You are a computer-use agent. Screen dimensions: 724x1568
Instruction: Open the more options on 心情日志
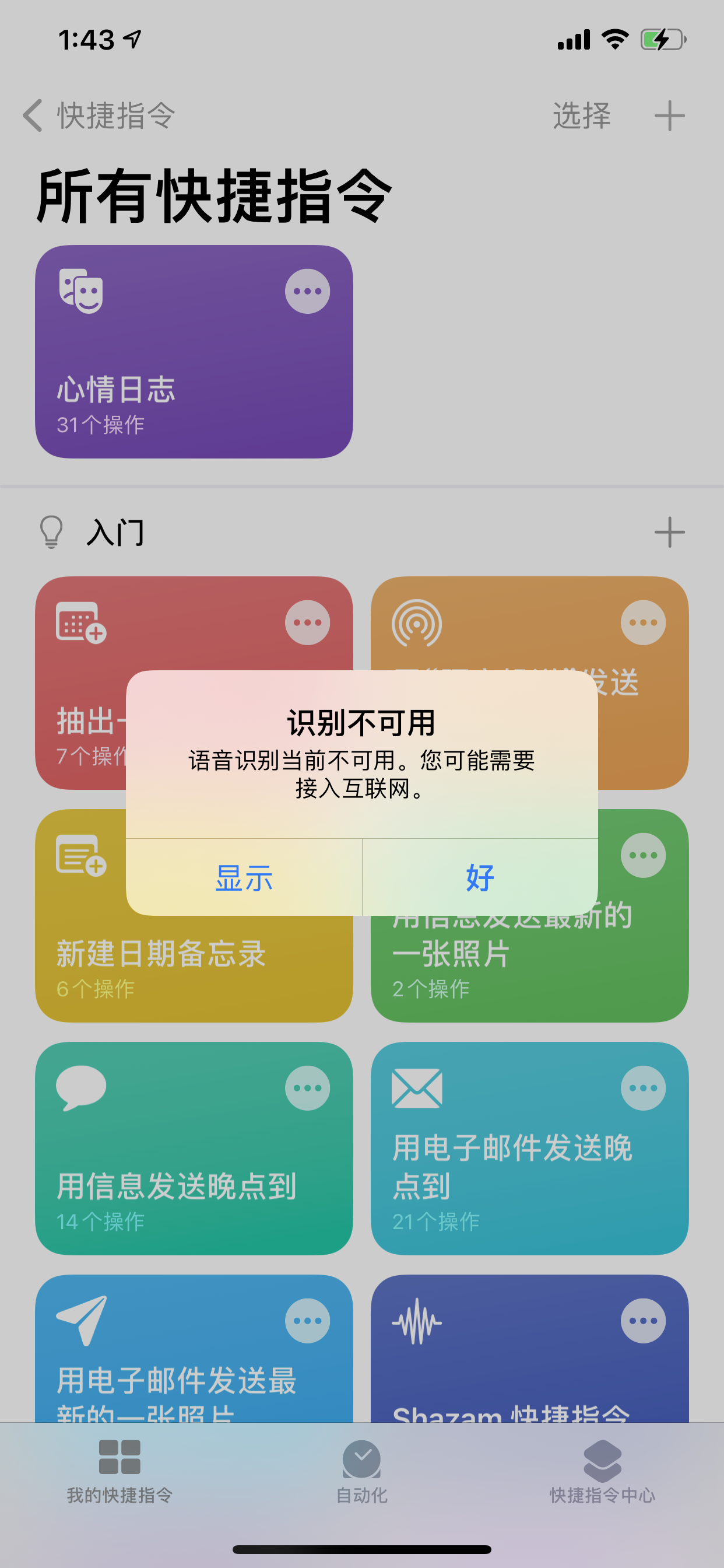[307, 292]
